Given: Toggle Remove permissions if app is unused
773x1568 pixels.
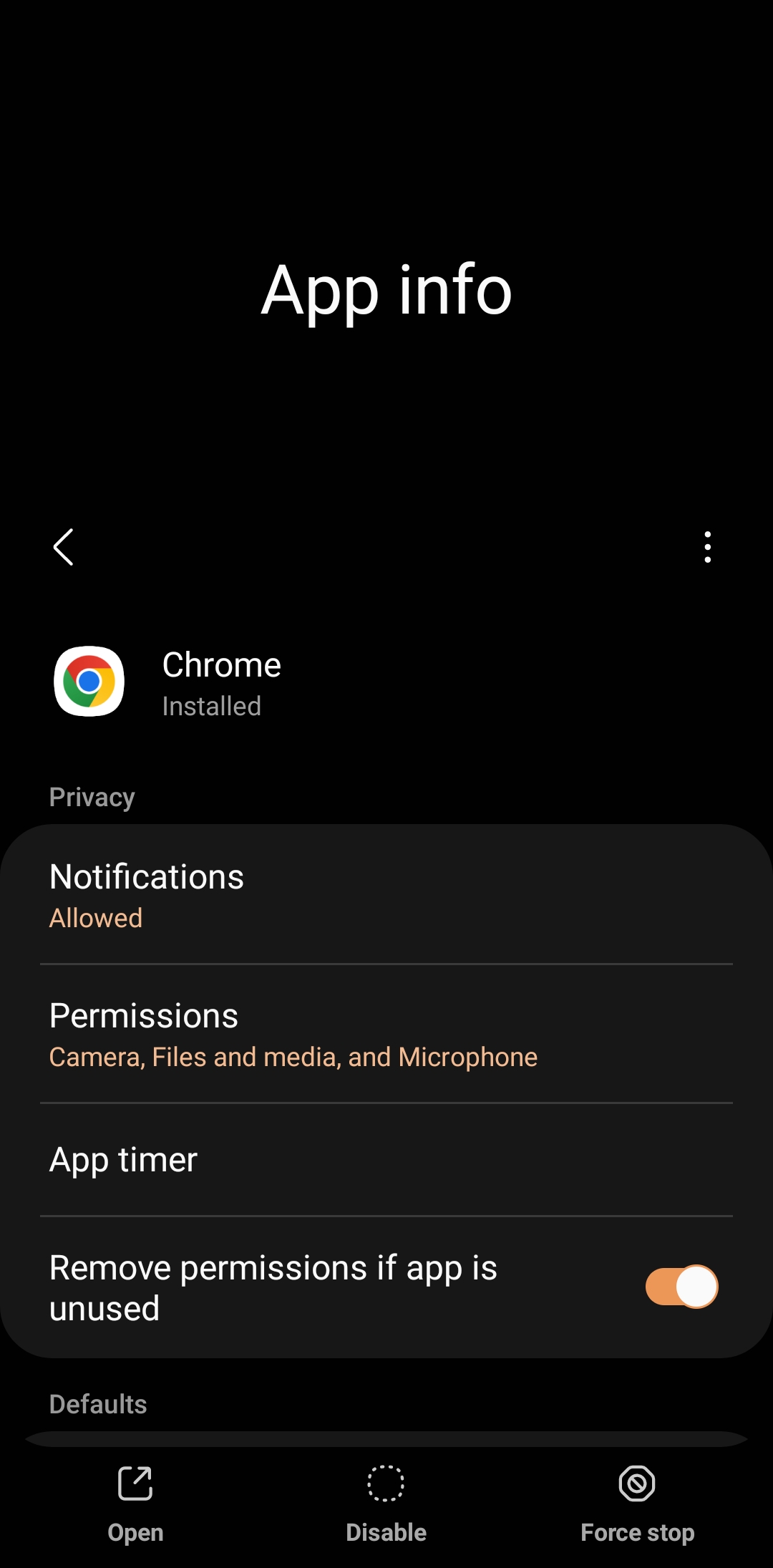Looking at the screenshot, I should pos(681,1287).
